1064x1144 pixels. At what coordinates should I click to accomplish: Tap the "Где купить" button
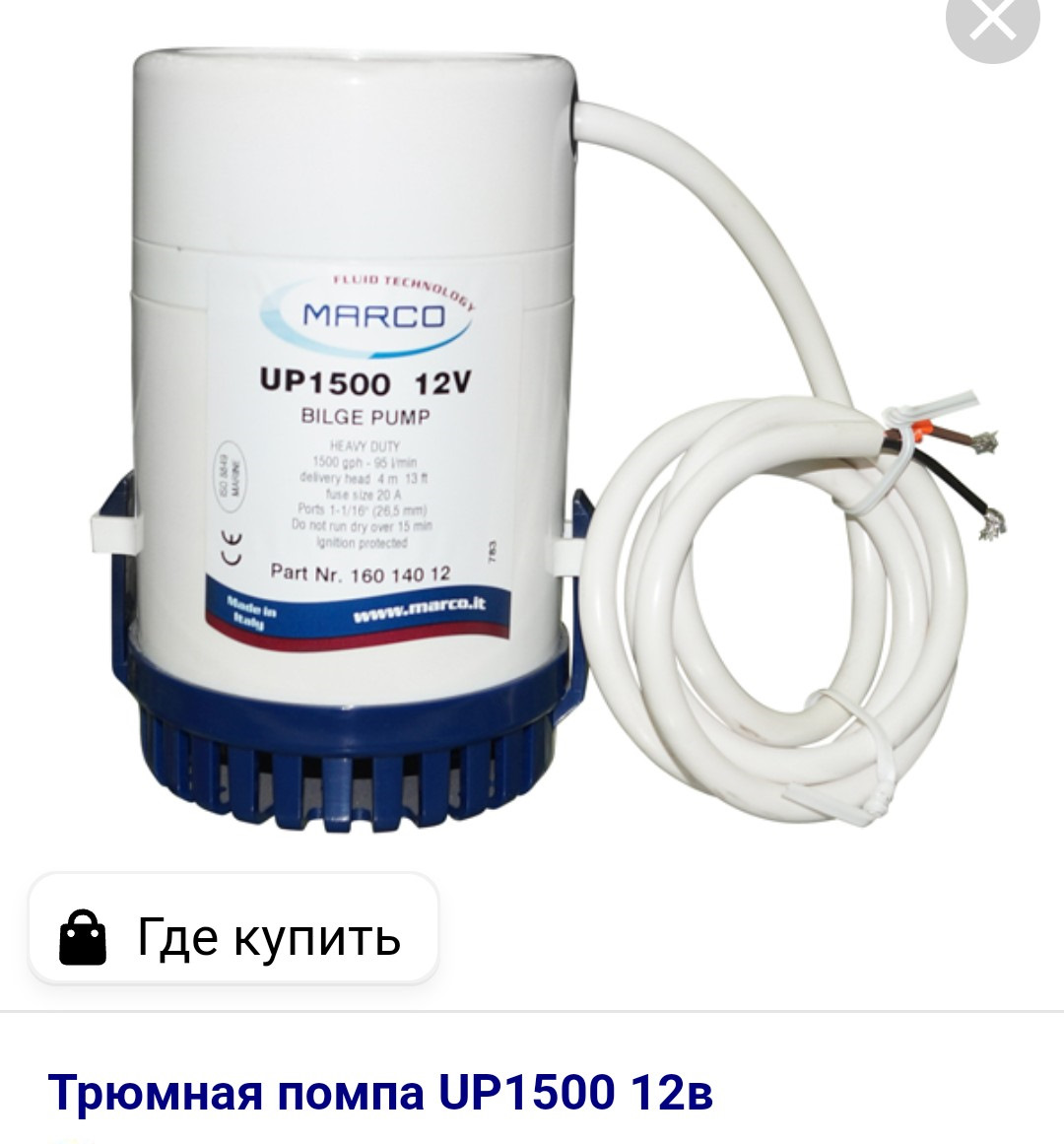coord(233,936)
